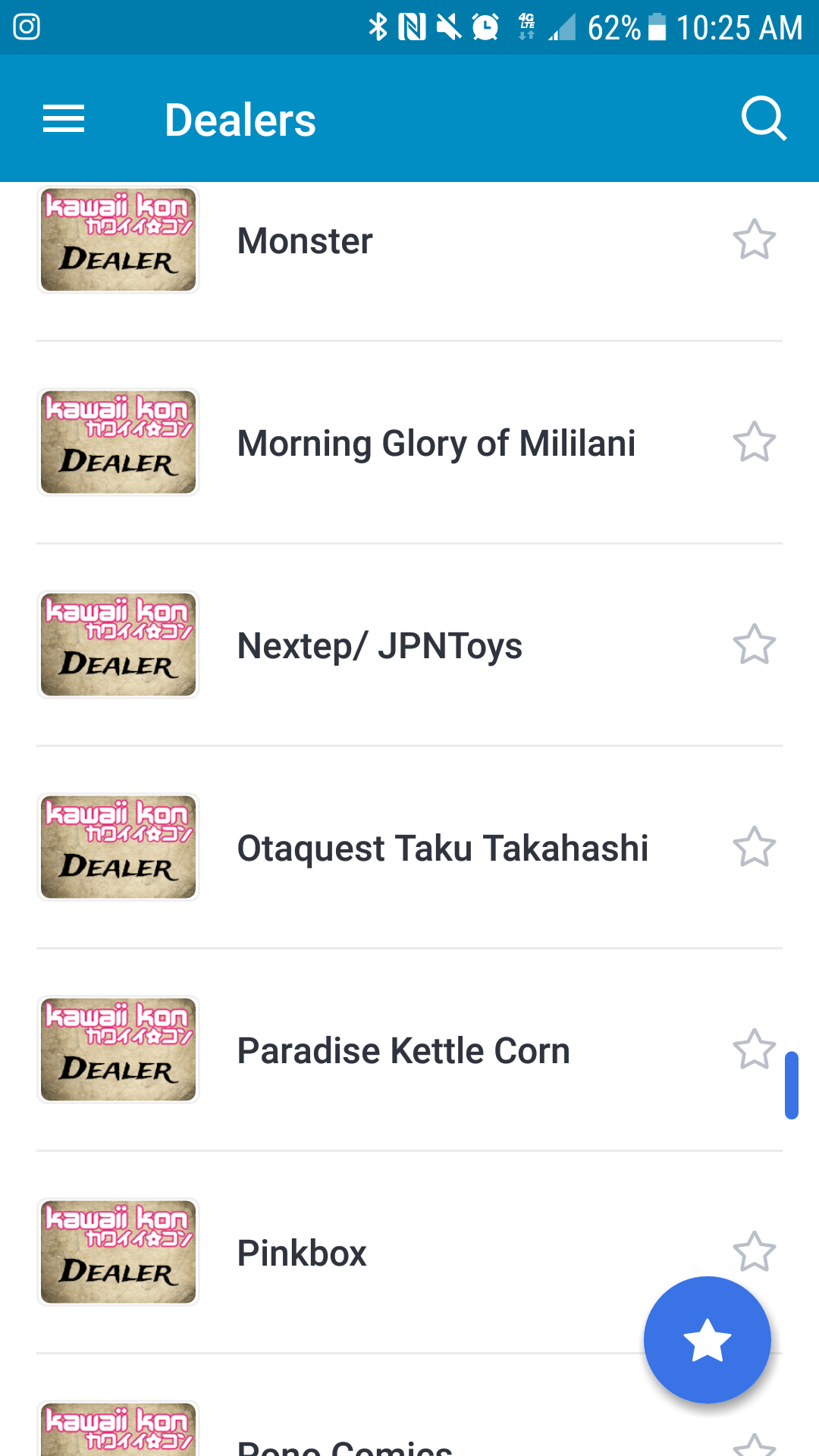Screen dimensions: 819x1456
Task: Favorite Nextep/ JPNToys with its star
Action: coord(754,645)
